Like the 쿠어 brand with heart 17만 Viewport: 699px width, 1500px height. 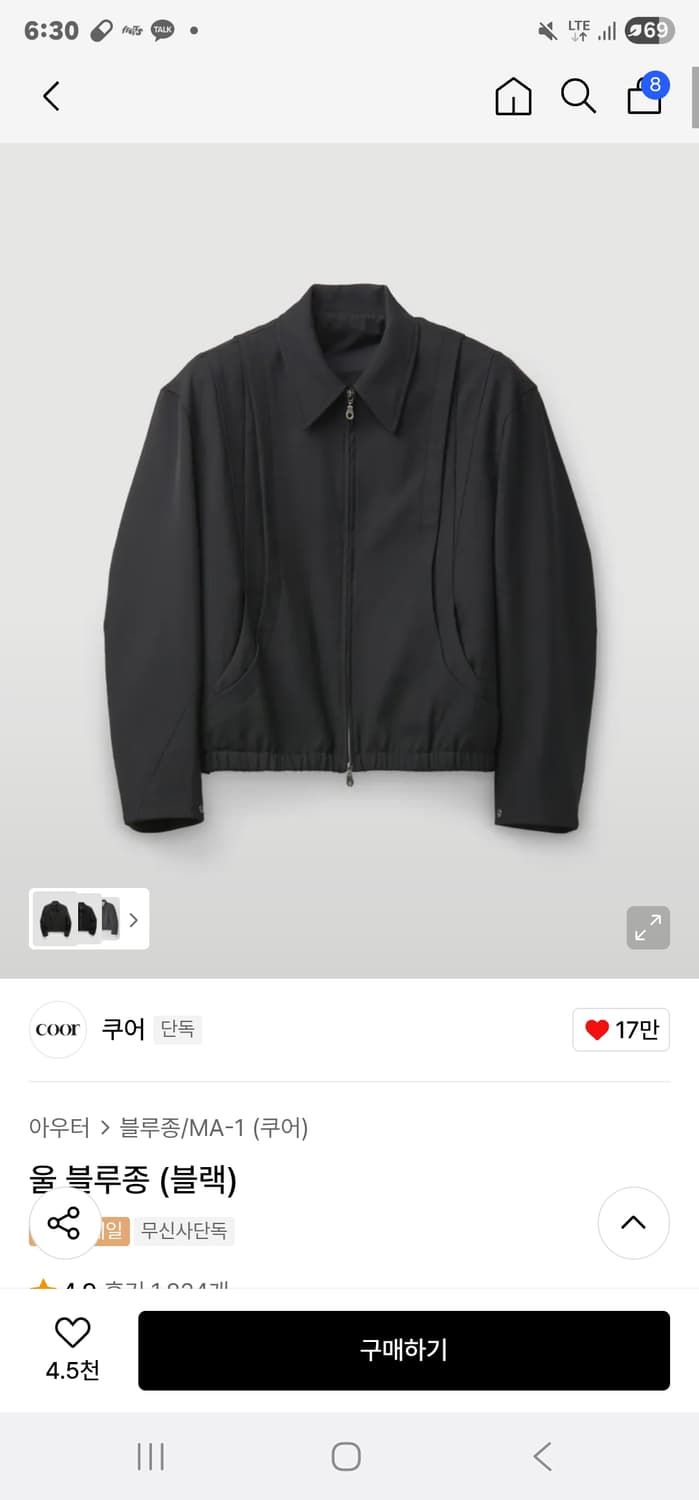(x=621, y=1030)
